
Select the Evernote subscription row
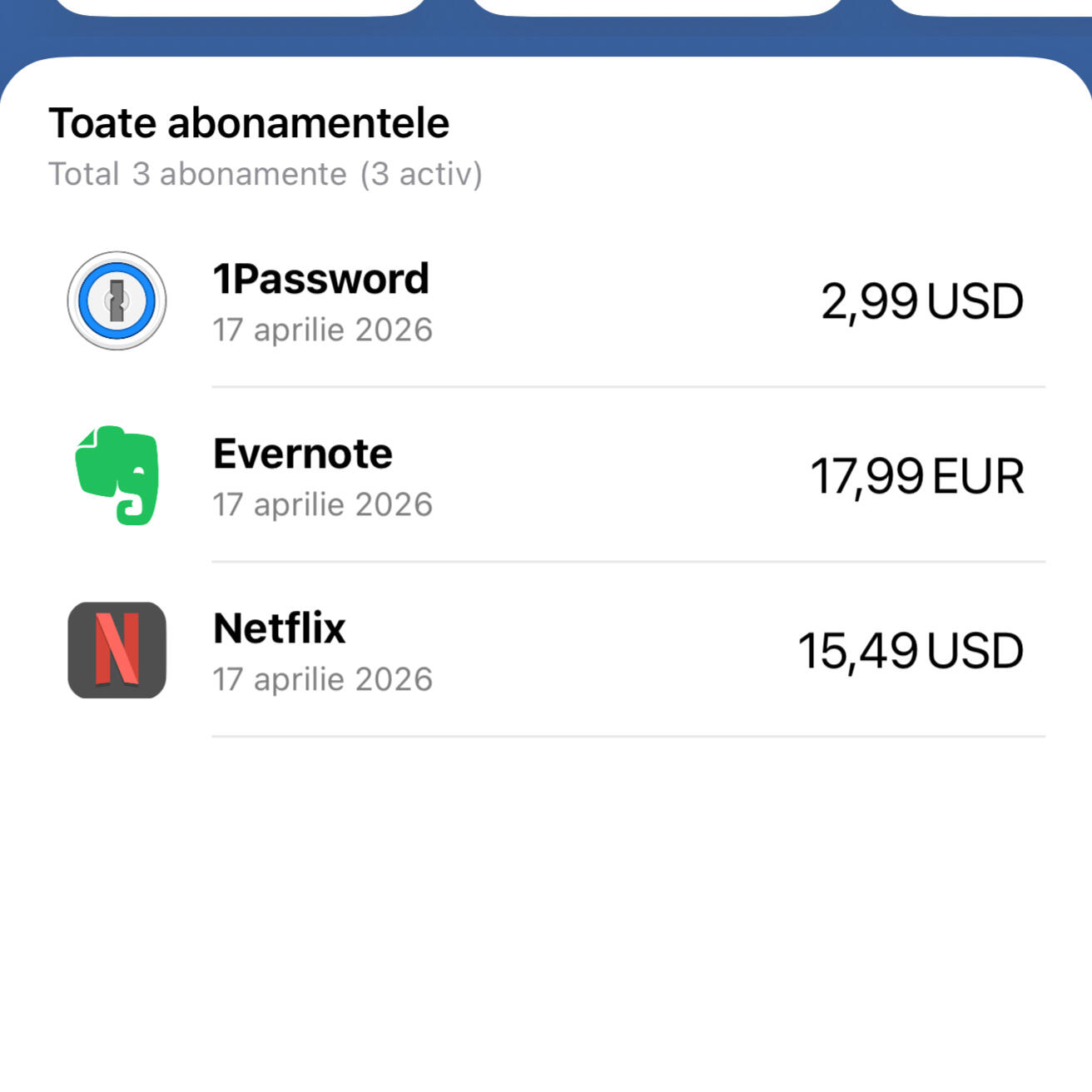545,476
